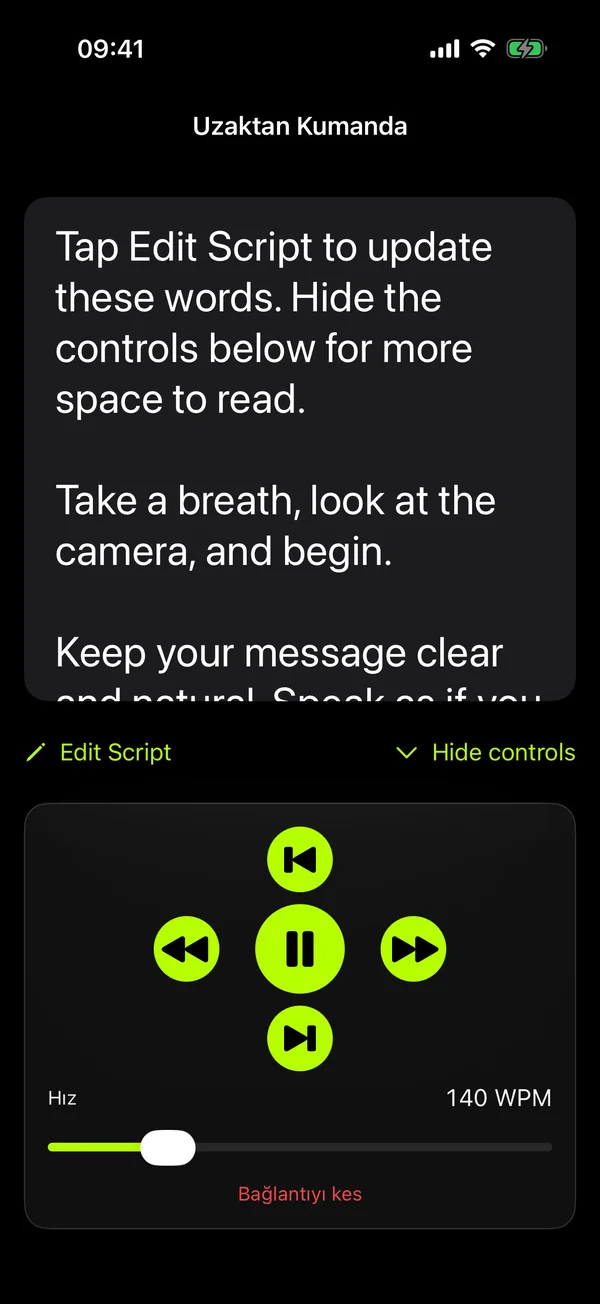Fast-forward the teleprompter script
The height and width of the screenshot is (1304, 600).
[x=414, y=949]
